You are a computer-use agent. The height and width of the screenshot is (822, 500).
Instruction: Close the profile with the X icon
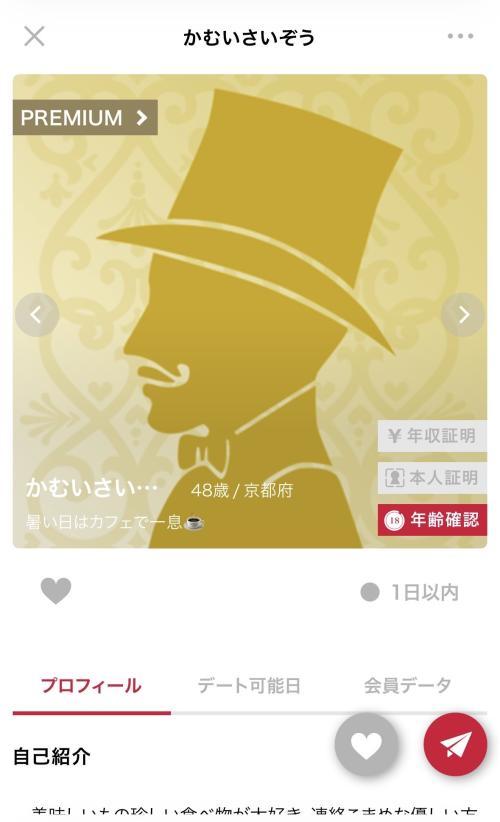[34, 36]
